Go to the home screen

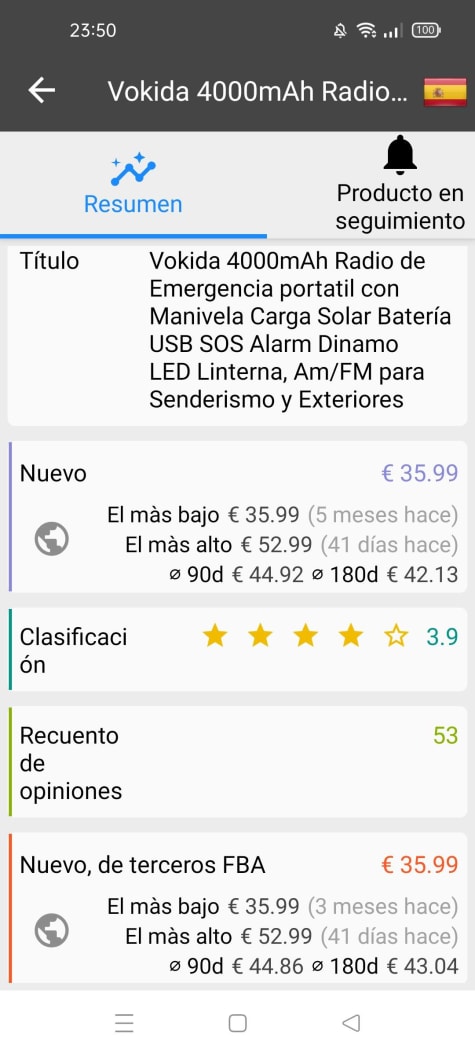tap(237, 1023)
